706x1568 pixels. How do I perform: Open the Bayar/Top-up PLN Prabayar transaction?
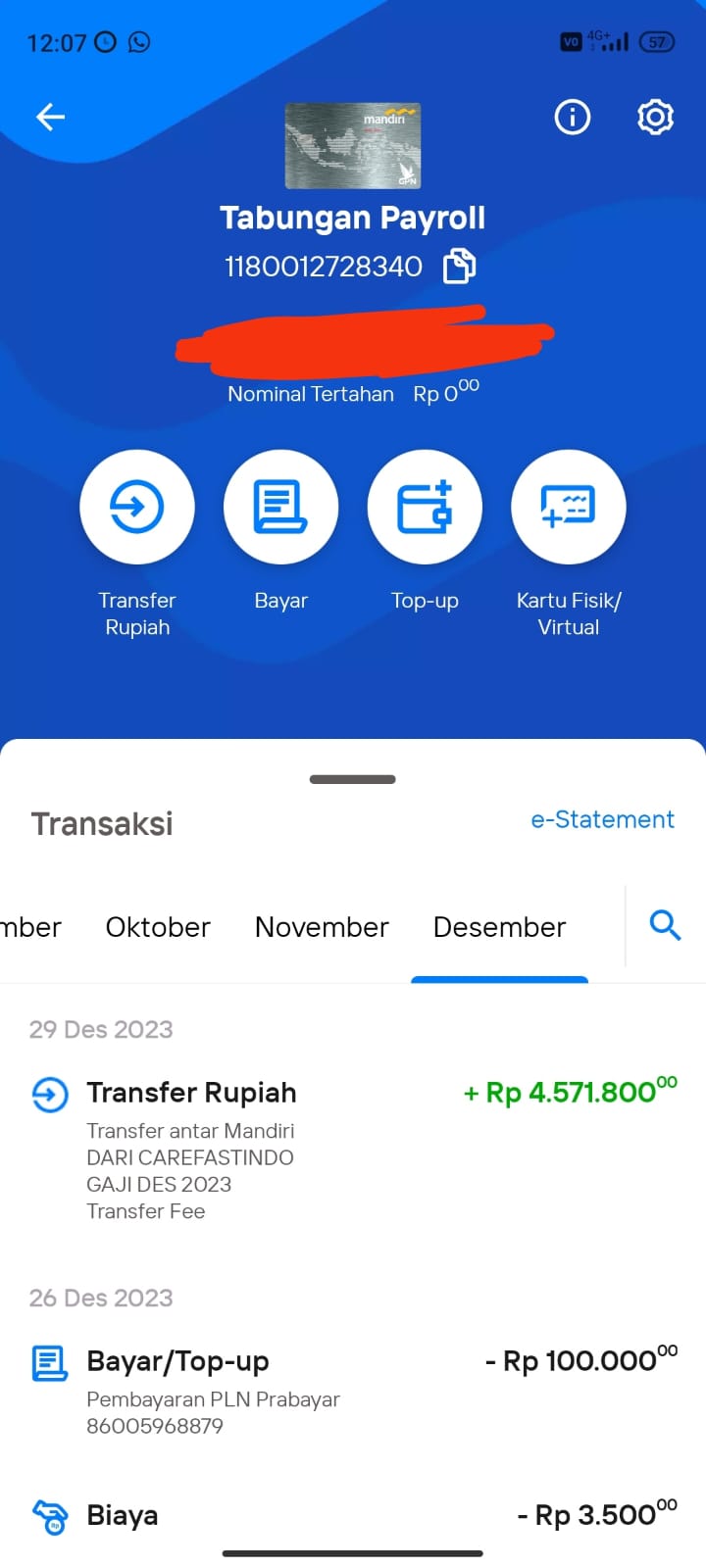point(353,1392)
